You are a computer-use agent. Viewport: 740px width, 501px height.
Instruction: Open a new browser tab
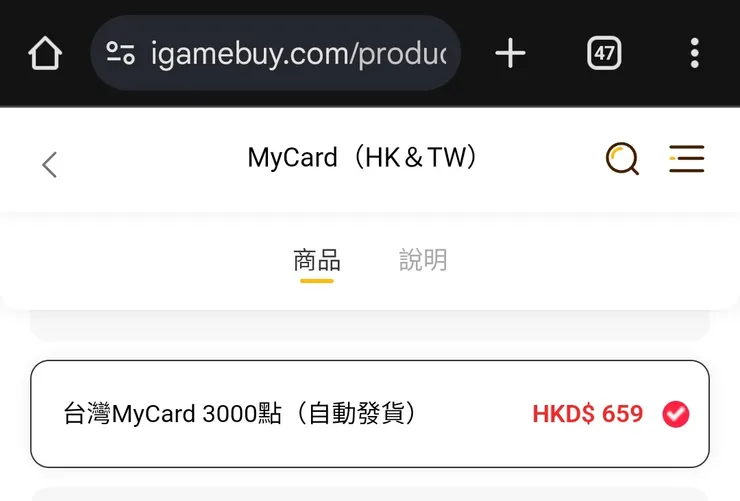[x=510, y=53]
